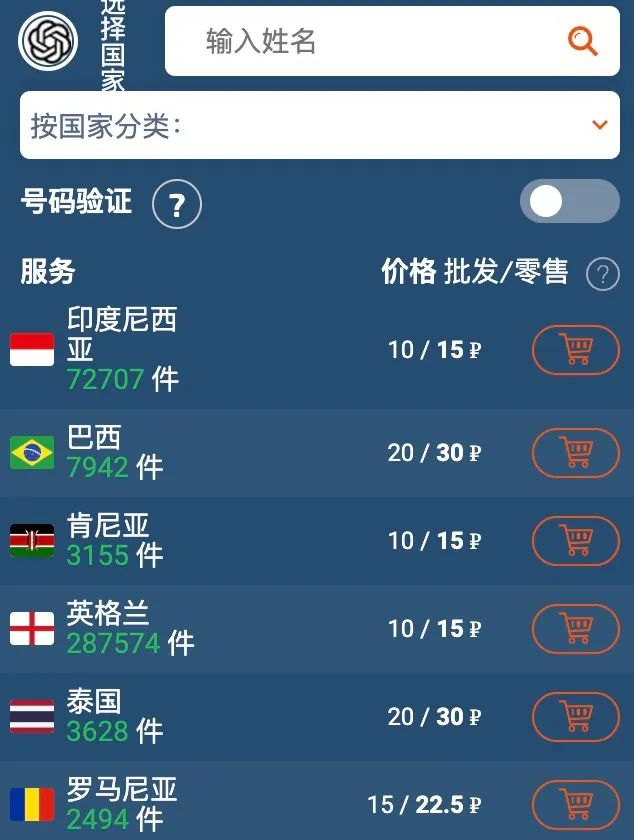Tap the cart button for 肯尼亚
The width and height of the screenshot is (634, 840).
coord(575,541)
